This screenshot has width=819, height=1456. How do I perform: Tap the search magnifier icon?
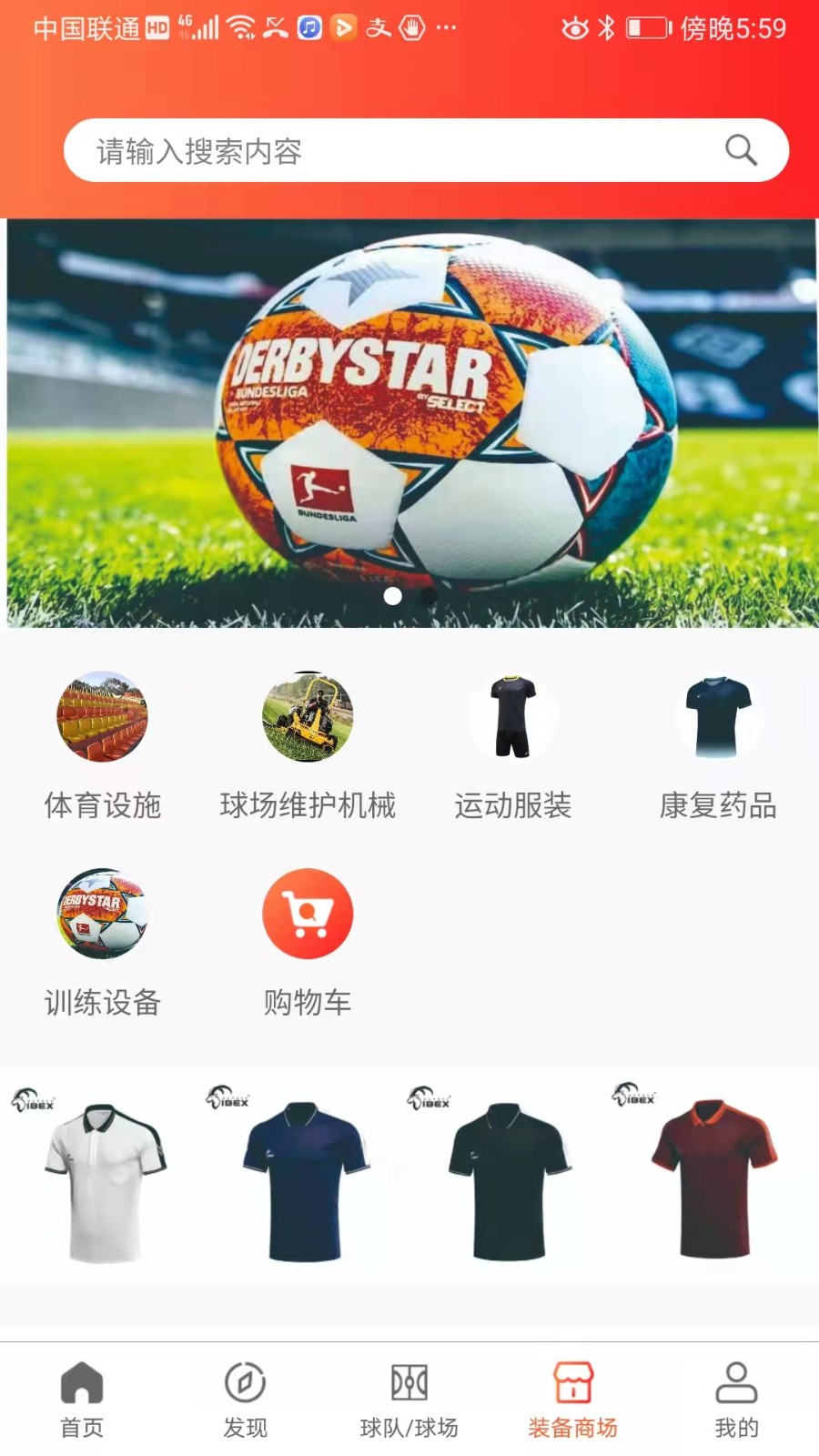[x=740, y=150]
